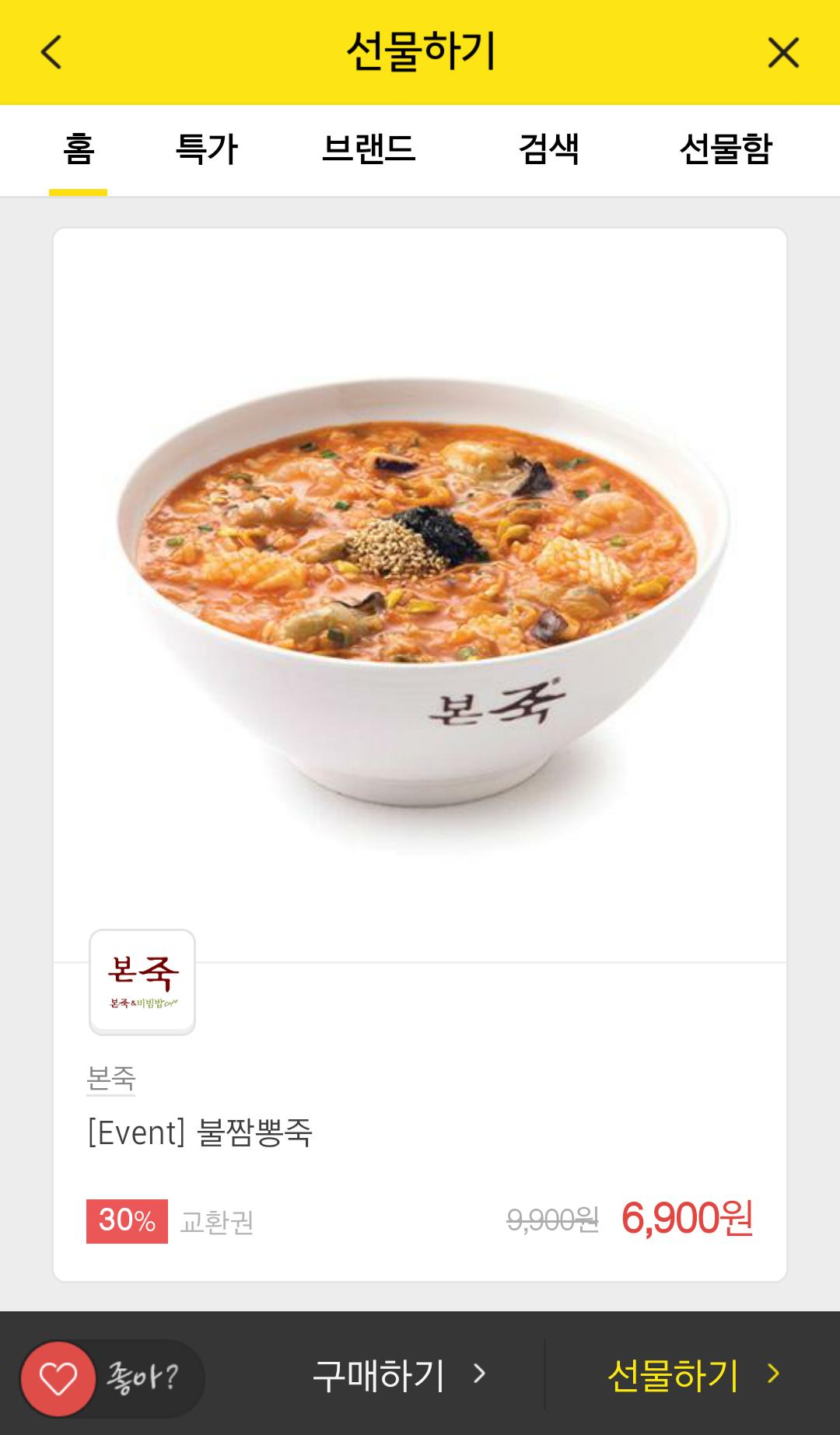Like this item with the heart button
The image size is (840, 1435).
click(x=58, y=1378)
